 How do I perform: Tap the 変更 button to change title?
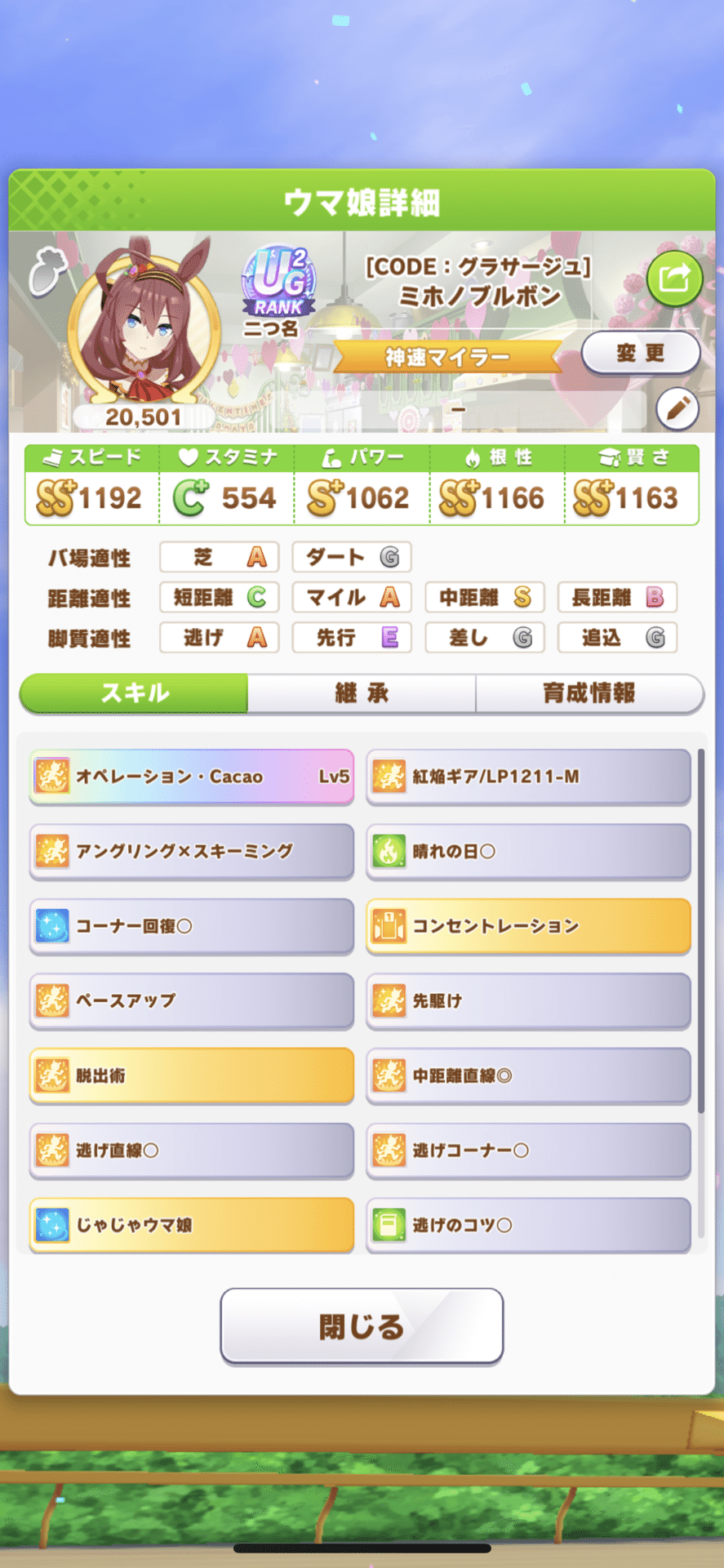640,353
